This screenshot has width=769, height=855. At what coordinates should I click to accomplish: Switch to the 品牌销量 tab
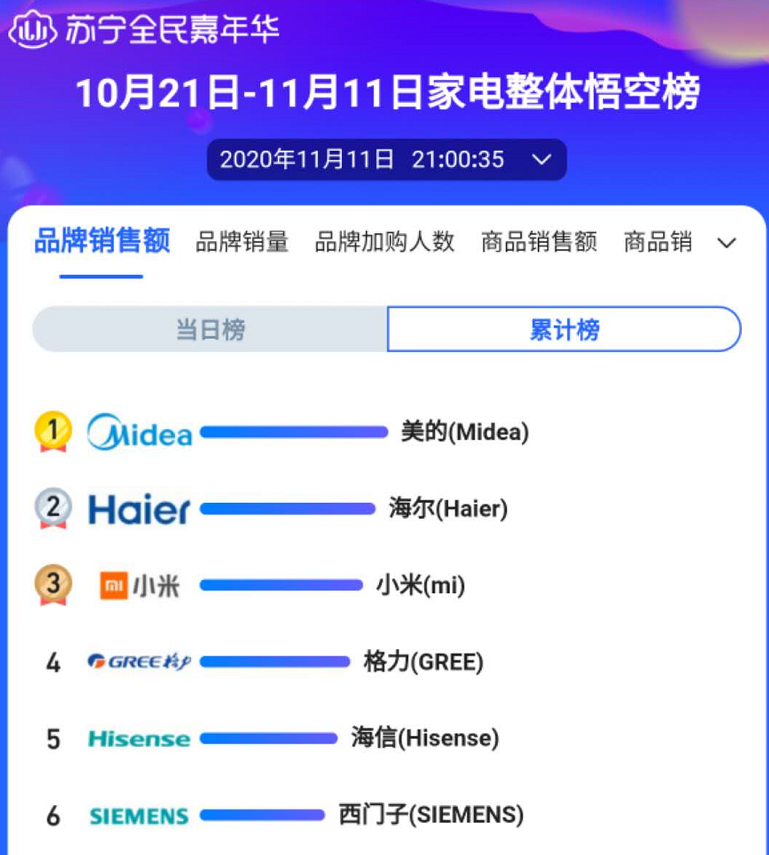click(x=242, y=242)
